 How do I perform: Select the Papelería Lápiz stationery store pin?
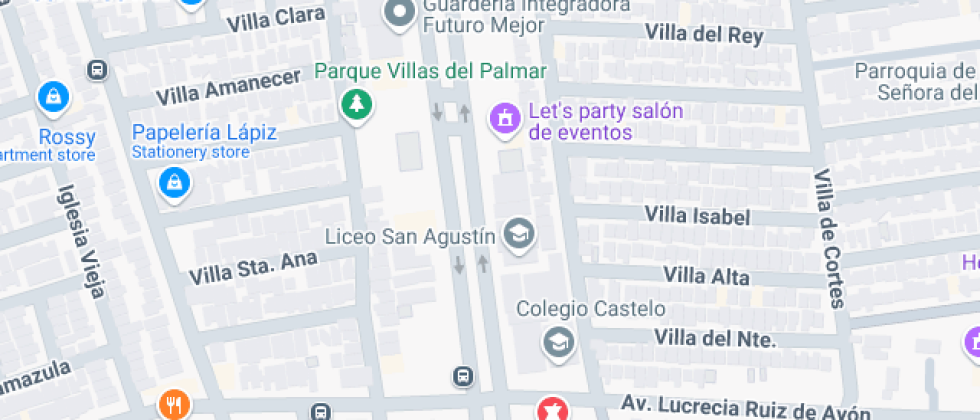click(174, 182)
